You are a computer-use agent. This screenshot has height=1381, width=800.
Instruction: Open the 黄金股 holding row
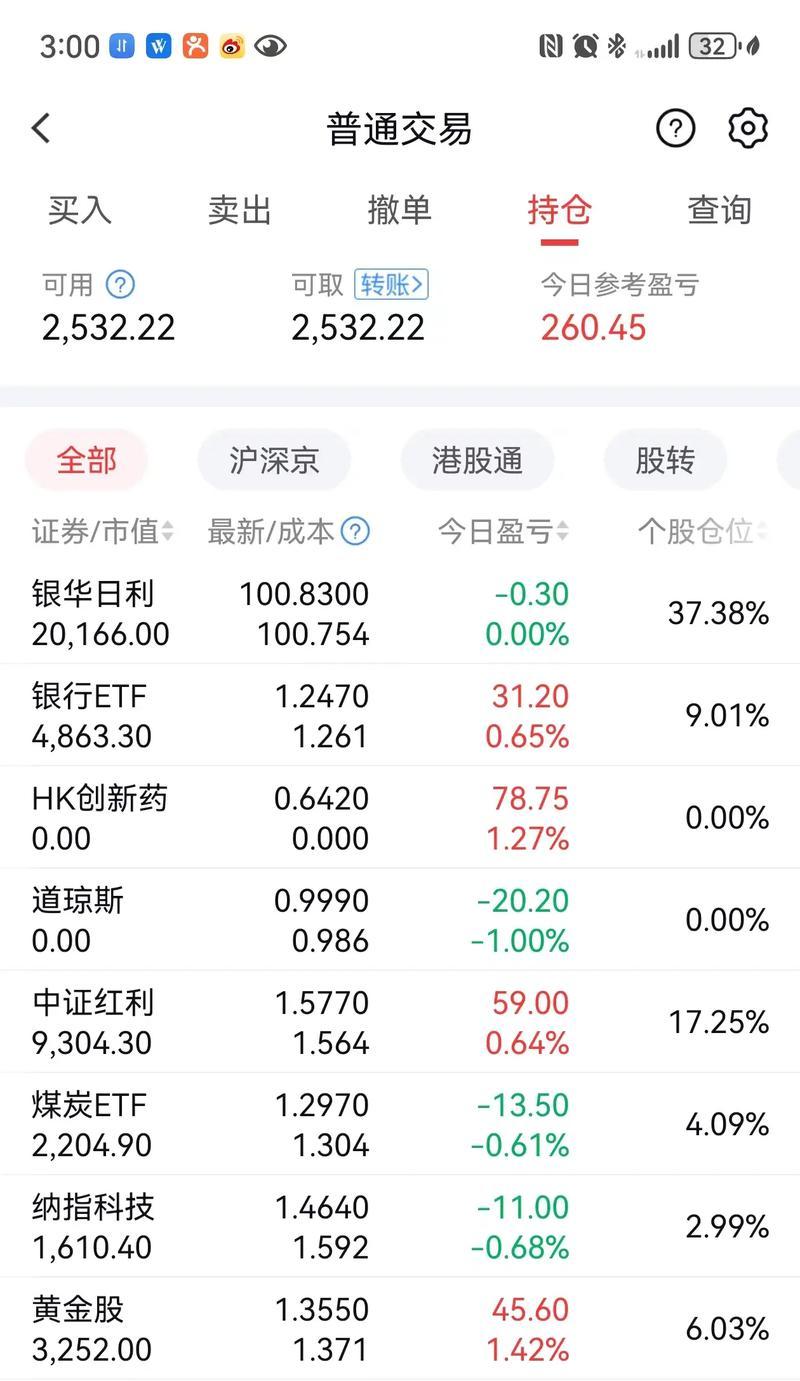400,1329
